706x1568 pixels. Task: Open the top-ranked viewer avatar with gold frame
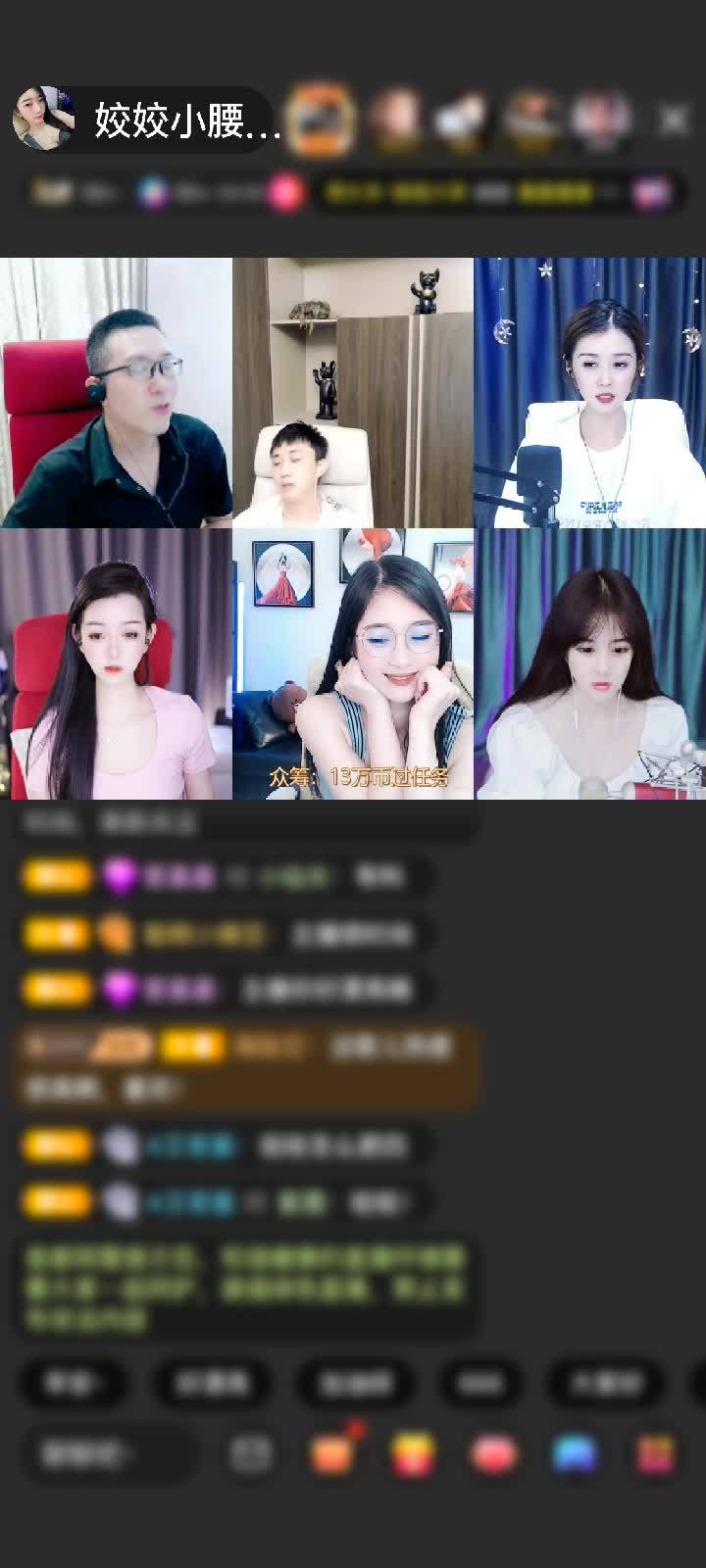coord(323,120)
